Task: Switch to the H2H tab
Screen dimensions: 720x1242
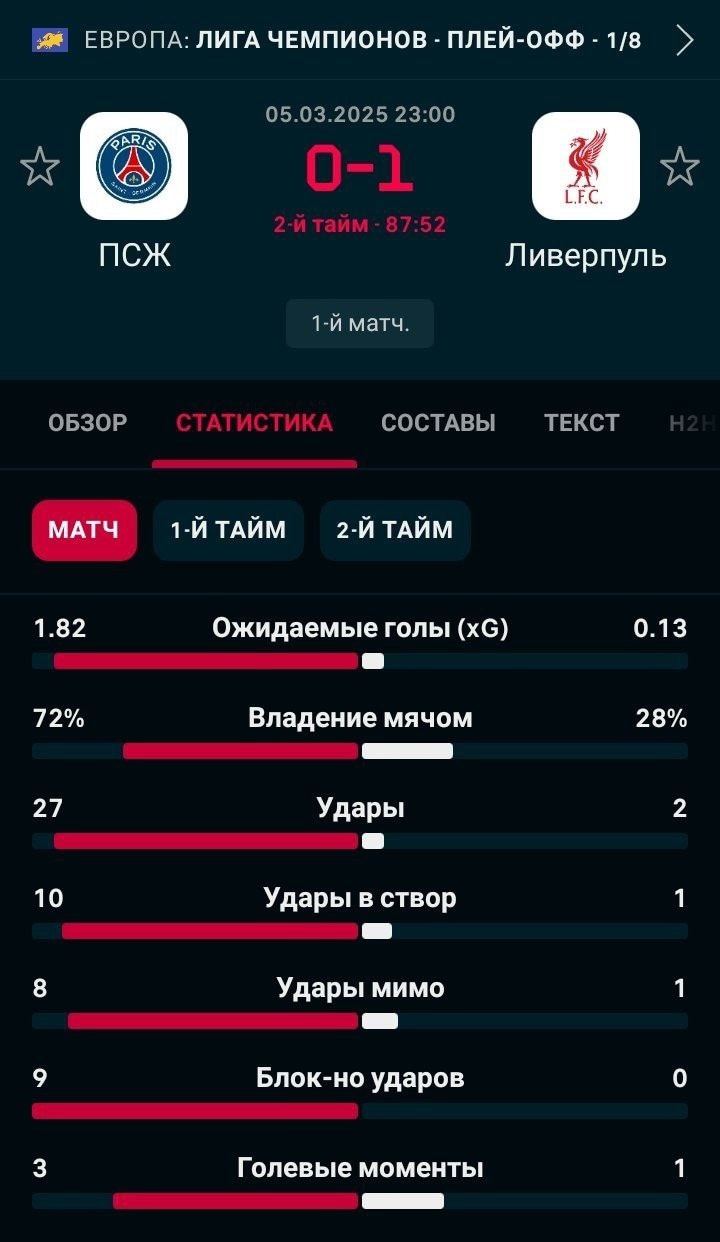Action: 693,423
